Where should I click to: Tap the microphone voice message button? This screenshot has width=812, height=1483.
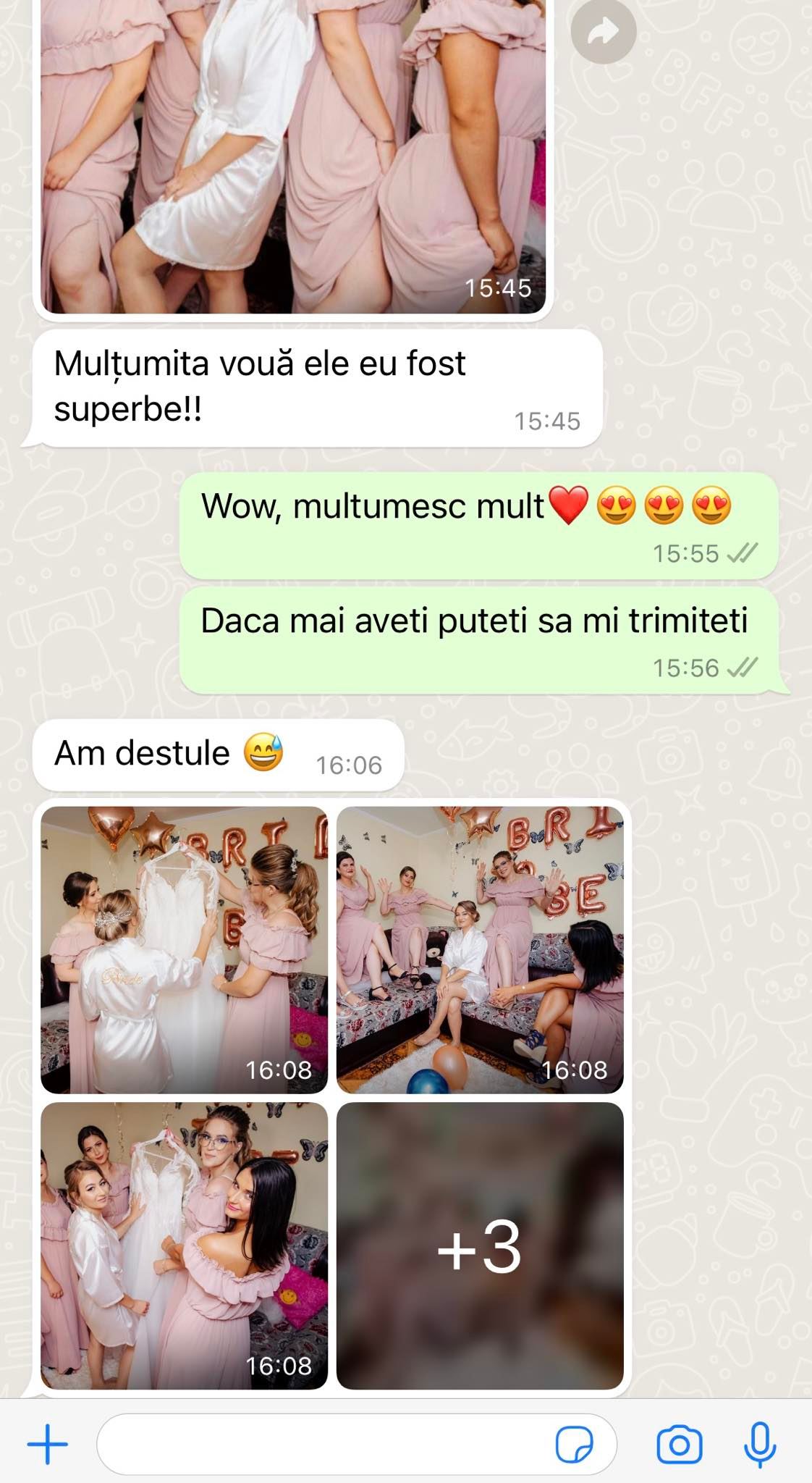click(x=760, y=1445)
